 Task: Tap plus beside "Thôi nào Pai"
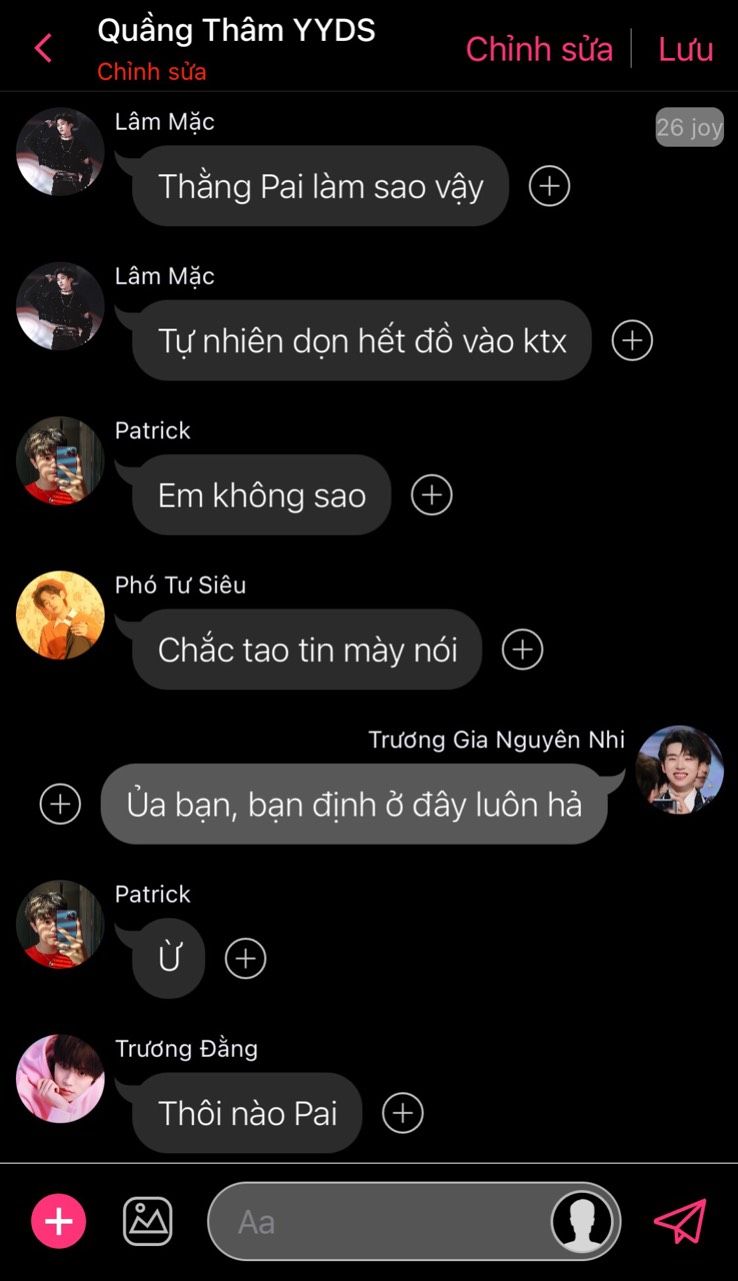click(x=403, y=1113)
